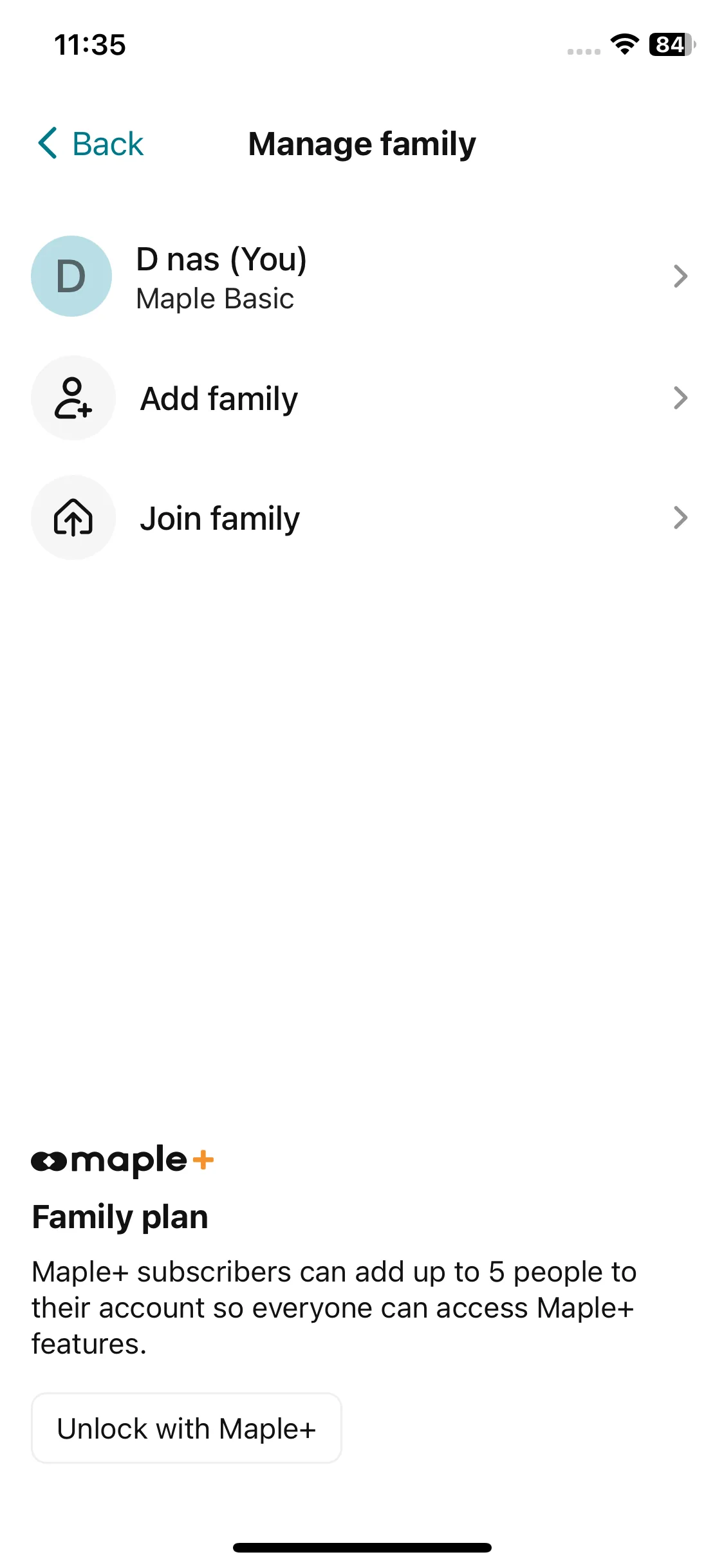Open the Add family option
The height and width of the screenshot is (1568, 724).
pos(360,398)
